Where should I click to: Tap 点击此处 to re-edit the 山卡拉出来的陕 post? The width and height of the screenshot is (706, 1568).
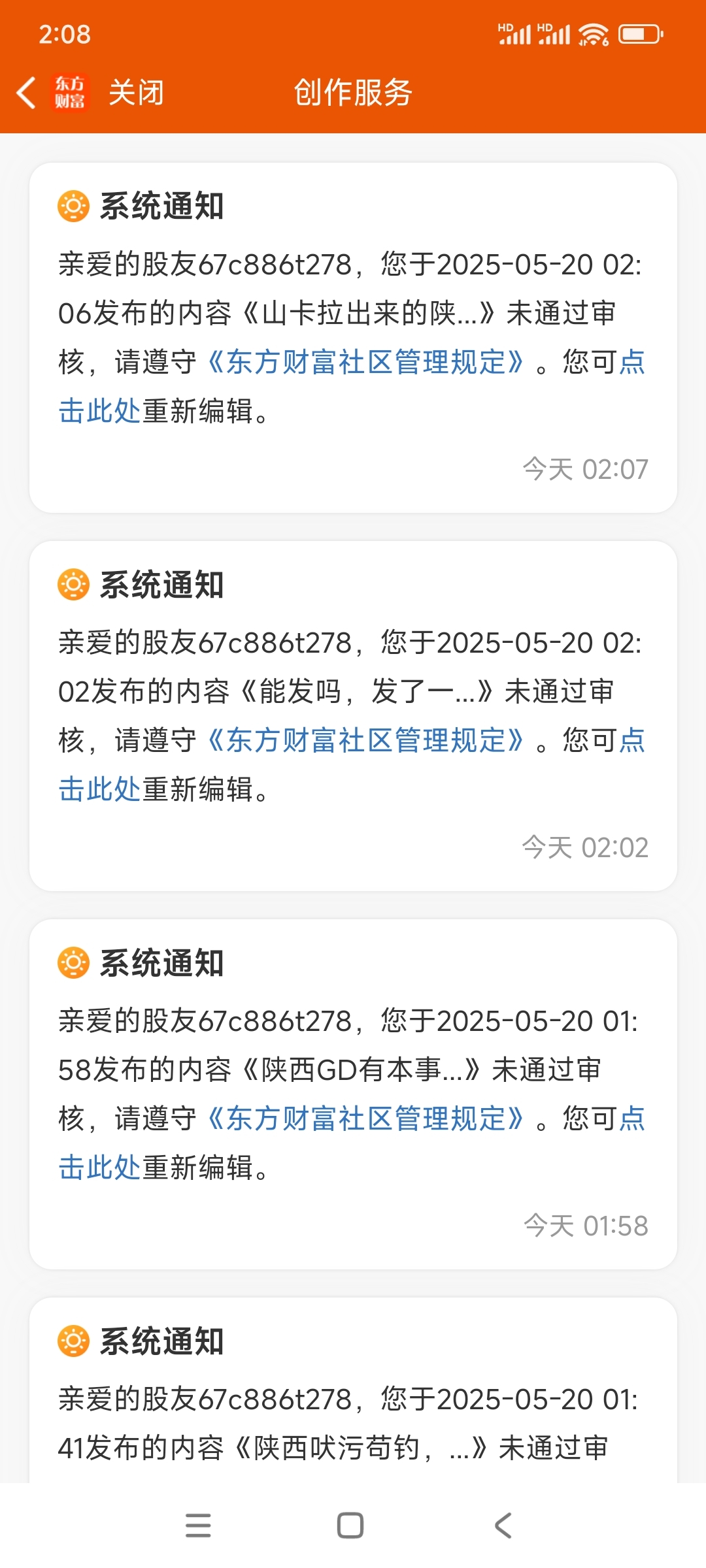pyautogui.click(x=99, y=411)
